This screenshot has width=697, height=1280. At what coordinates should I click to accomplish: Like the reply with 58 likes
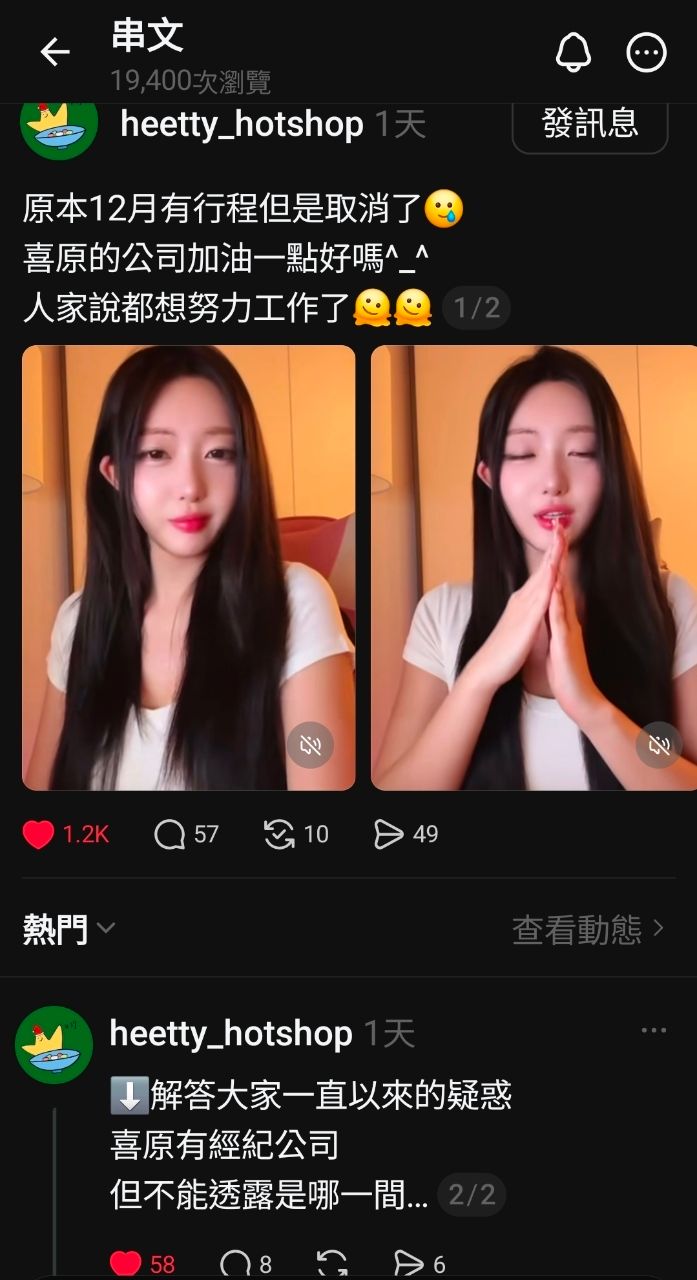[125, 1264]
